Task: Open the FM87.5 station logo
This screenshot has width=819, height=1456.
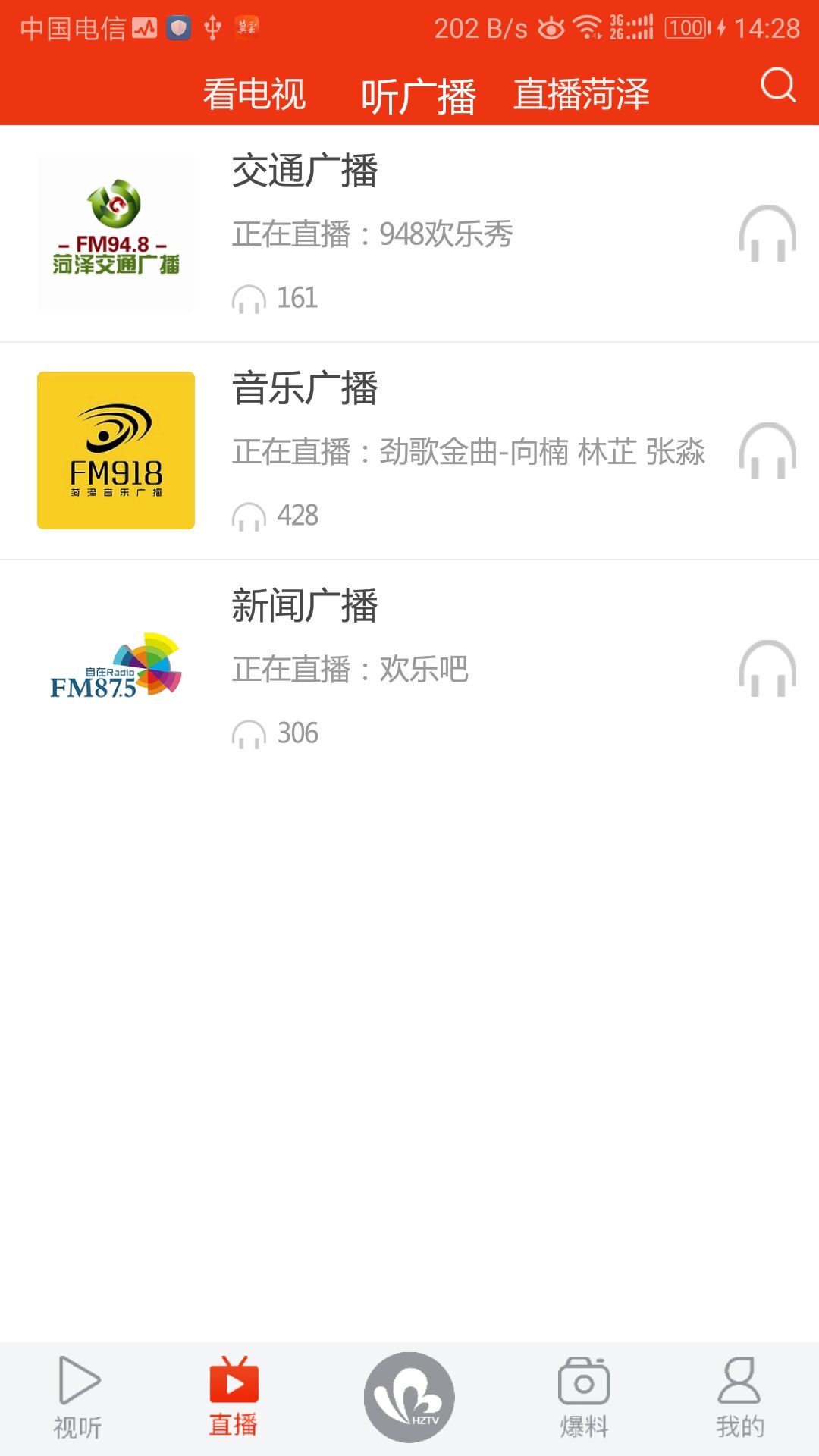Action: pyautogui.click(x=116, y=667)
